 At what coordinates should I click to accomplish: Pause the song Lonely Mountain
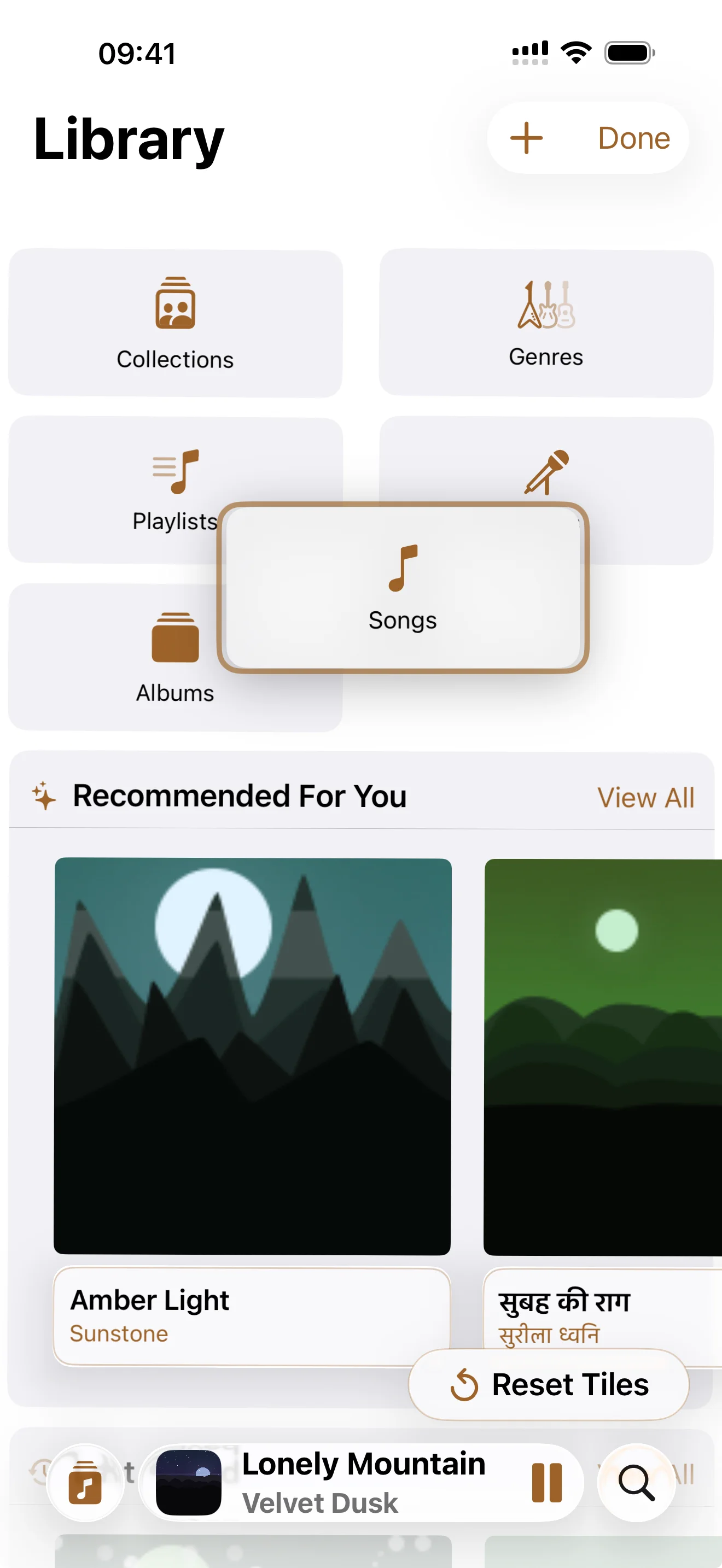[546, 1483]
